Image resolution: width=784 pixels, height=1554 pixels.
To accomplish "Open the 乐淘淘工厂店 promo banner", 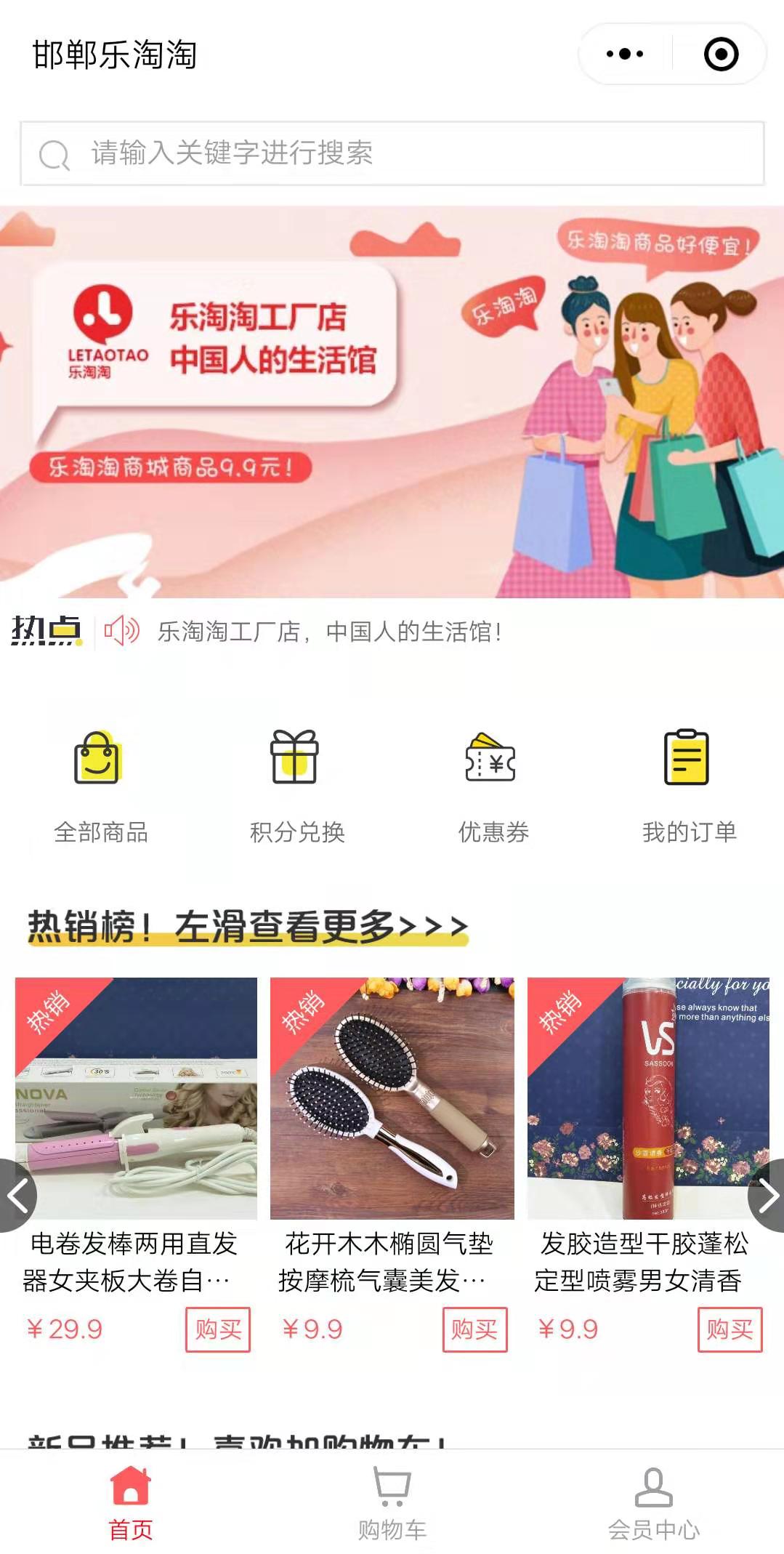I will (x=392, y=401).
